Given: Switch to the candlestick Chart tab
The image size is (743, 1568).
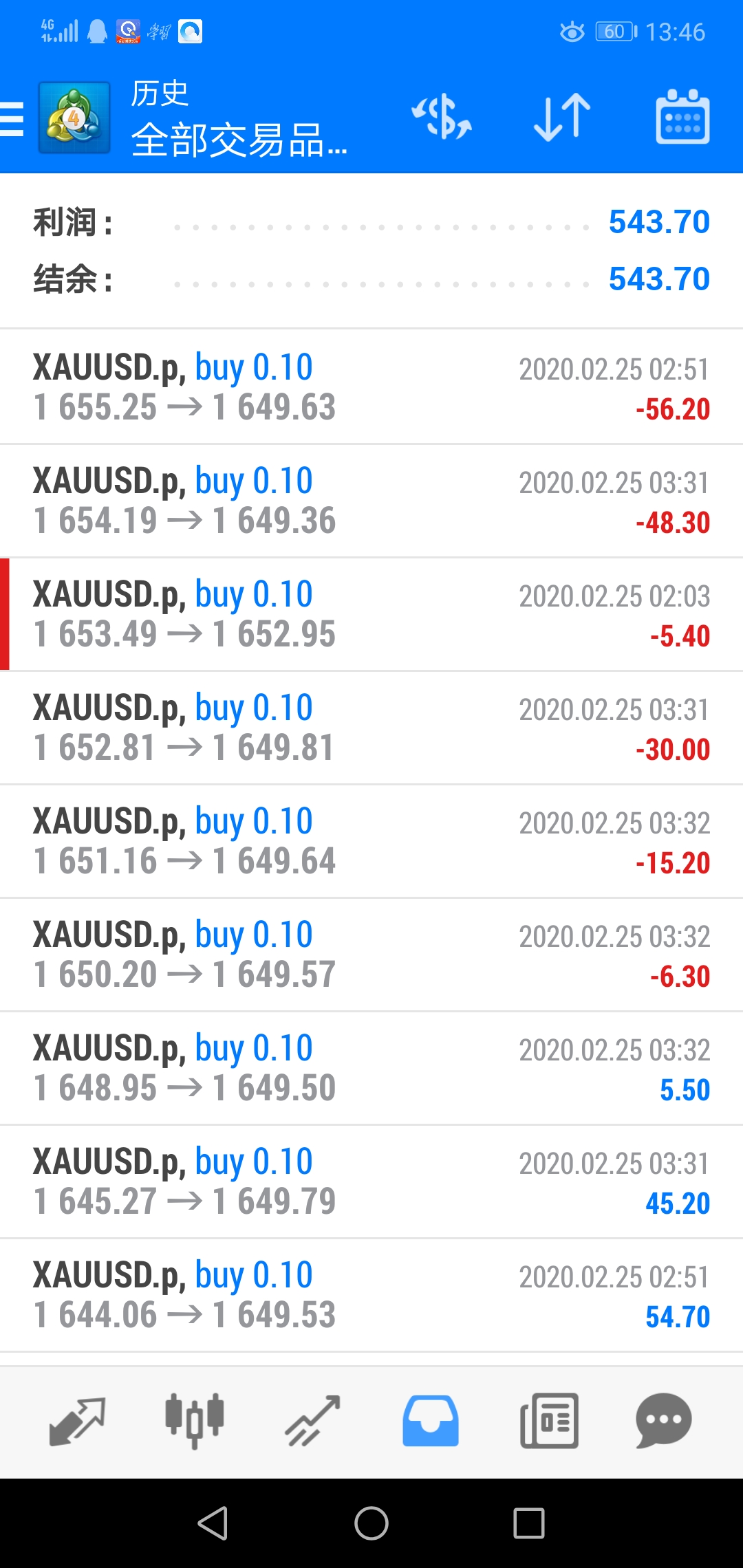Looking at the screenshot, I should (195, 1421).
